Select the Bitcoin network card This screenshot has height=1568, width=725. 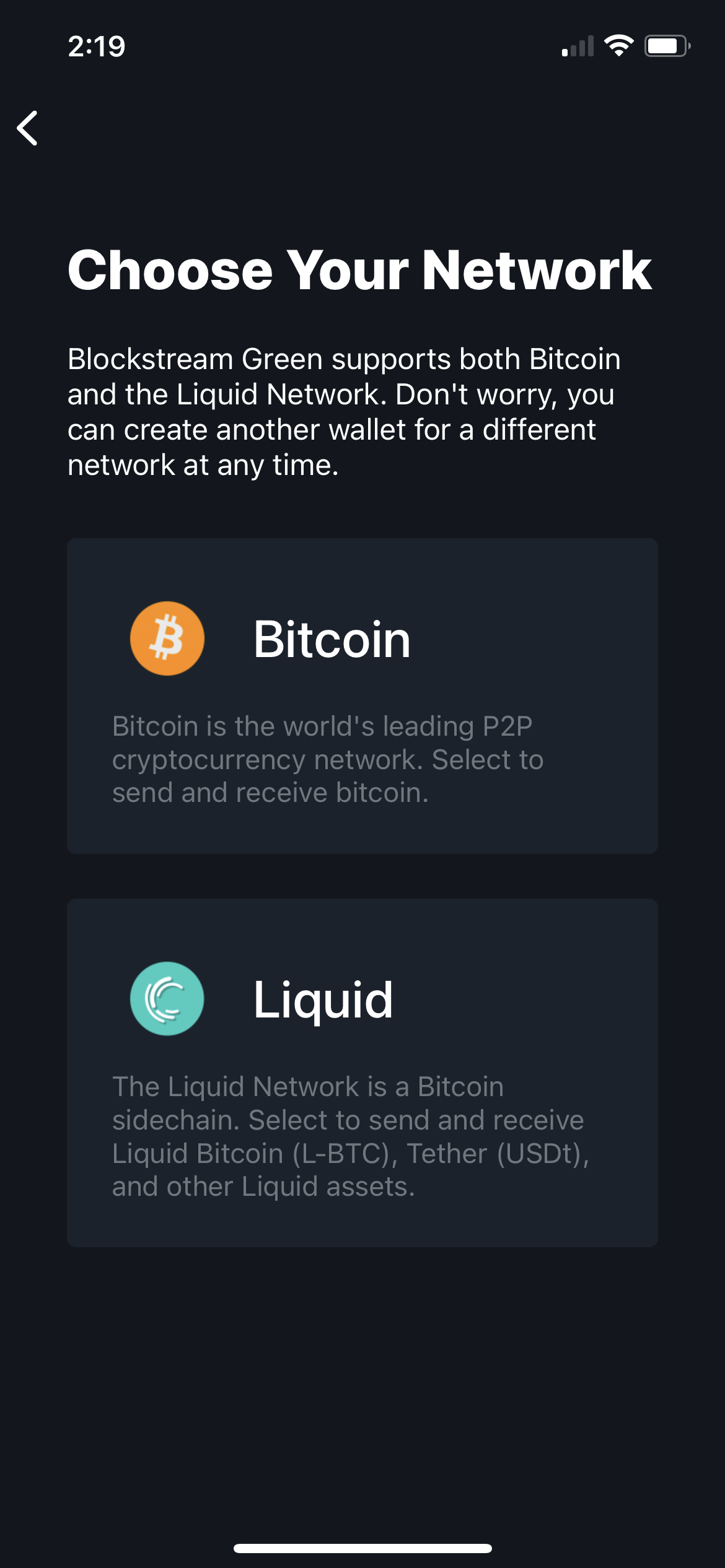[362, 695]
